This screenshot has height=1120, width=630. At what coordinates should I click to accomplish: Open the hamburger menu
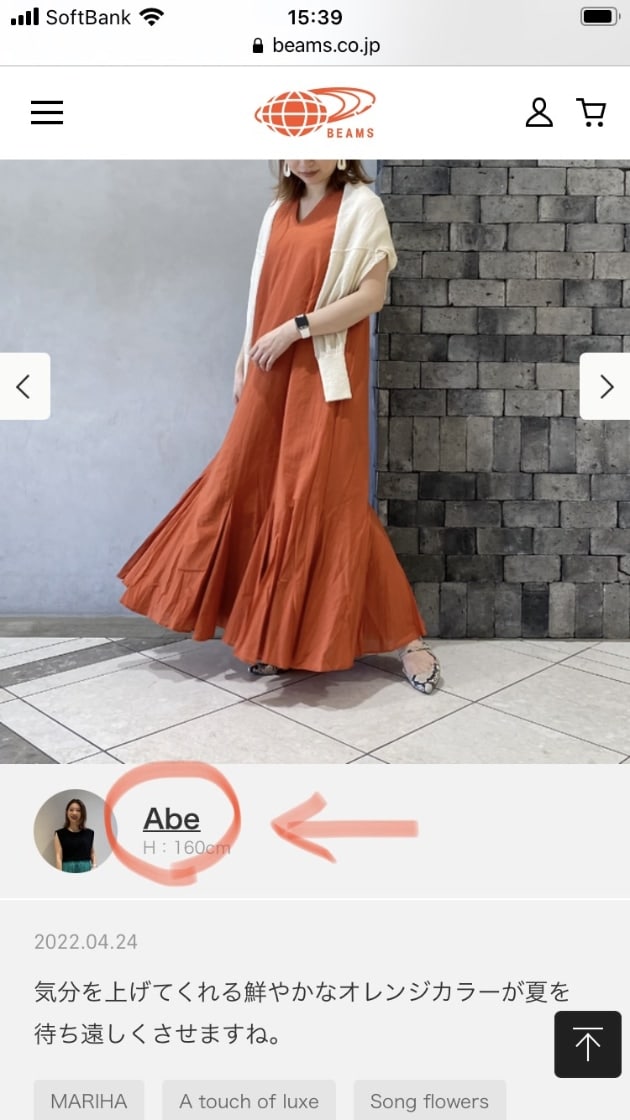47,113
